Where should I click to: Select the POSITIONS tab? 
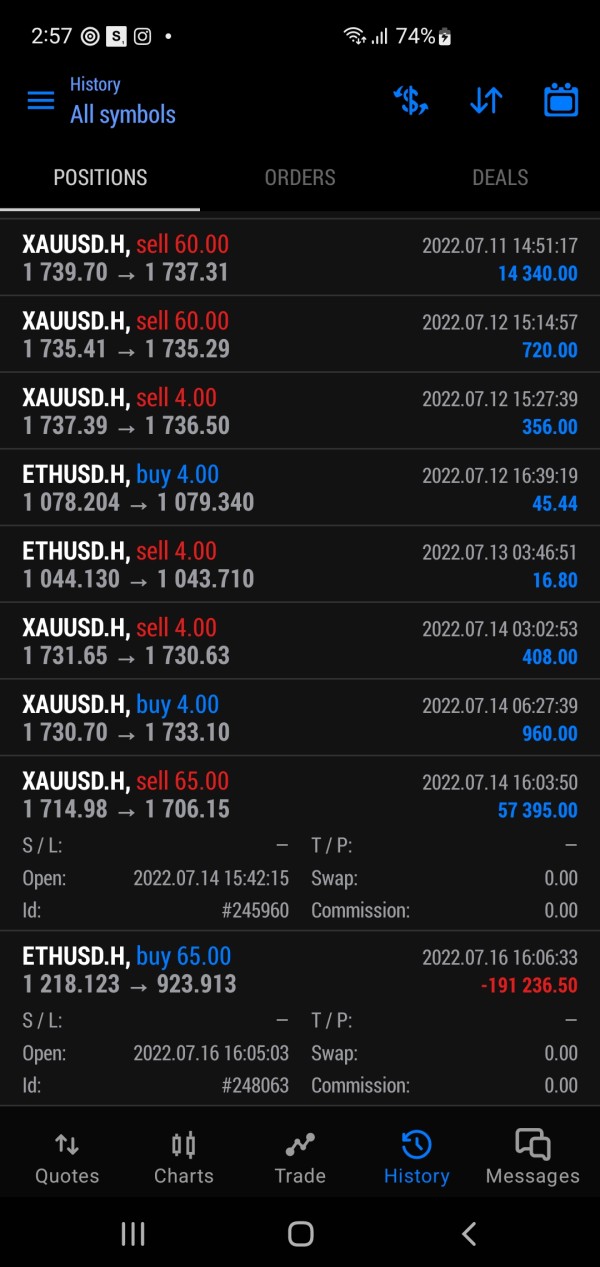[x=100, y=178]
